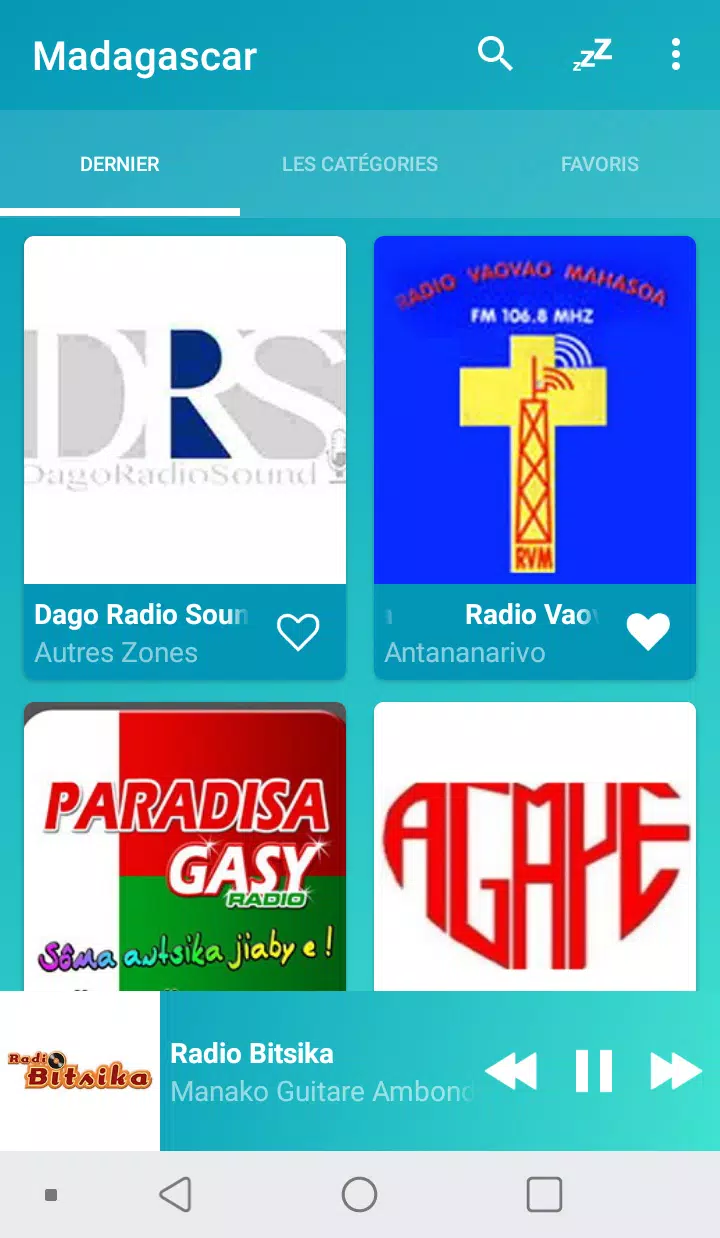Go back with the system back button
Screen dimensions: 720x1238
(175, 1194)
